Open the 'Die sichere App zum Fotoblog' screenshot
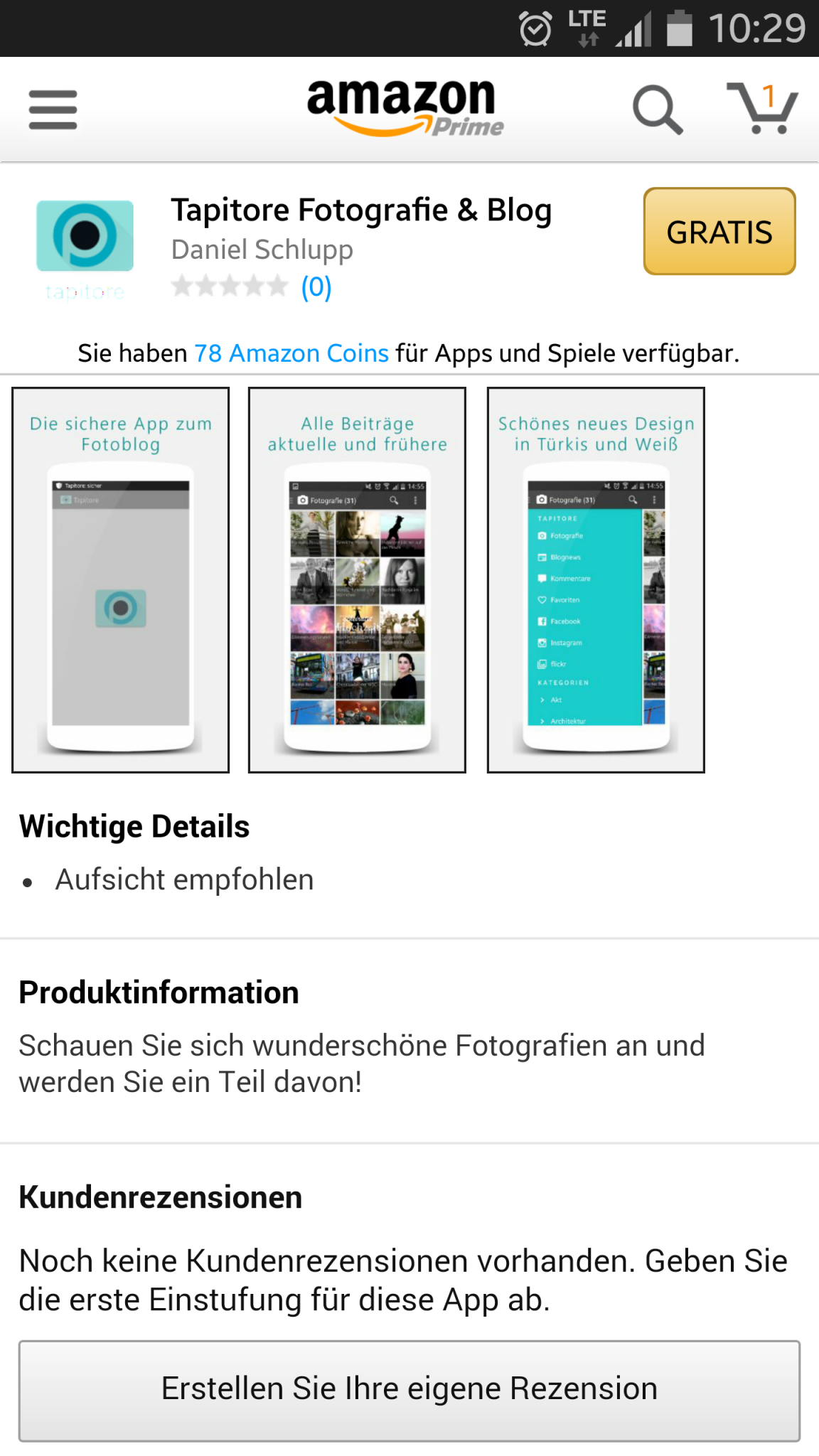This screenshot has width=819, height=1456. [121, 580]
